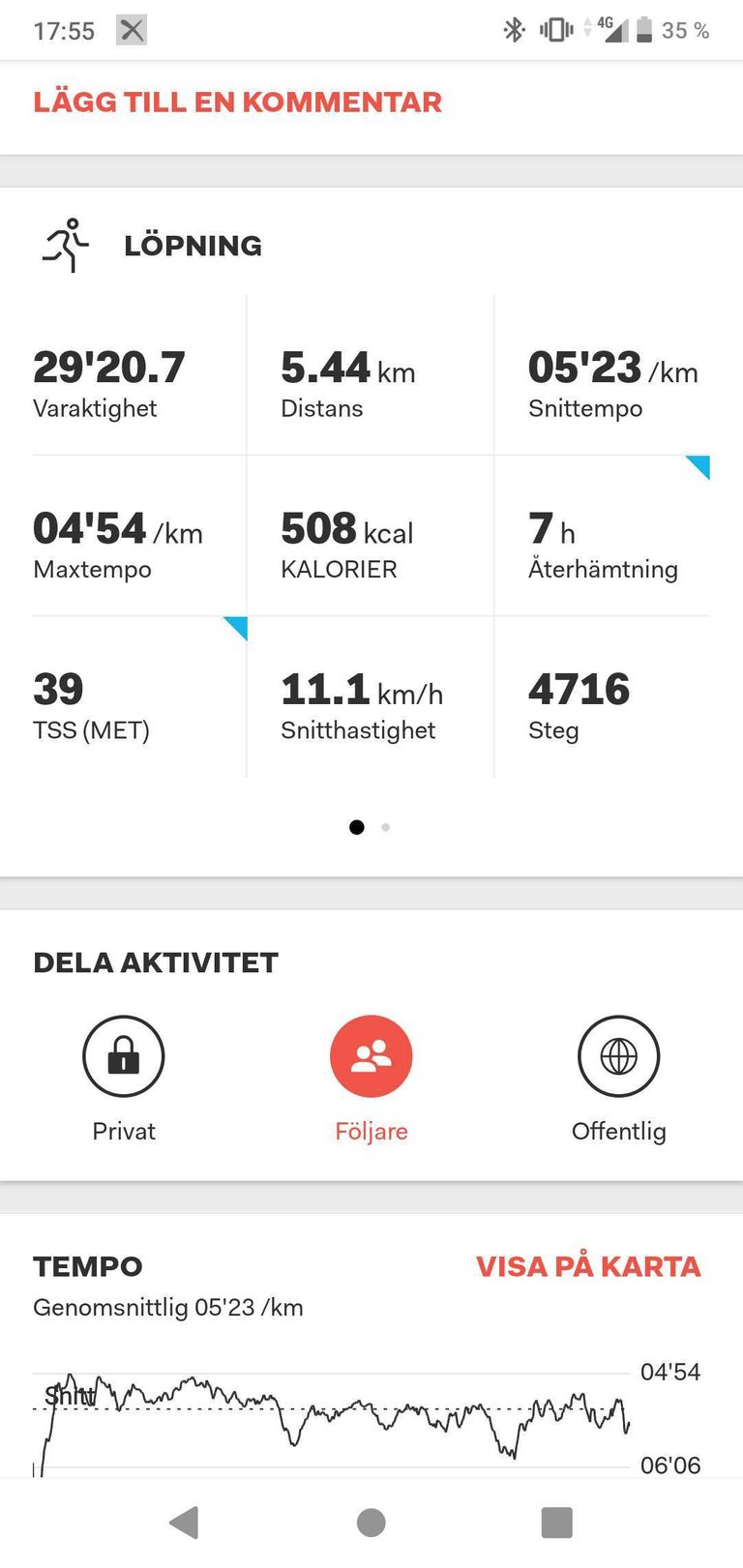
Task: Tap the system back button
Action: click(184, 1523)
